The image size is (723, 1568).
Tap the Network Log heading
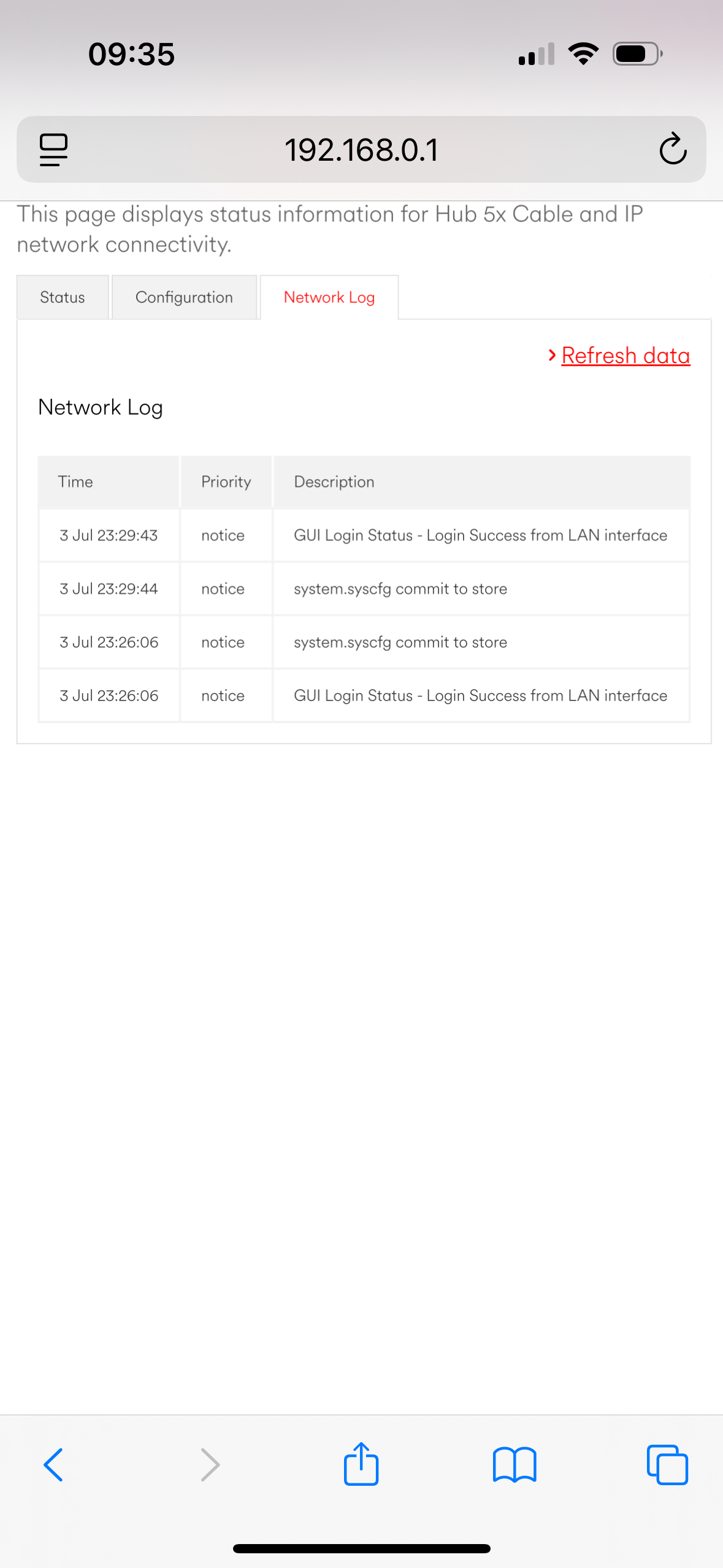pyautogui.click(x=100, y=407)
